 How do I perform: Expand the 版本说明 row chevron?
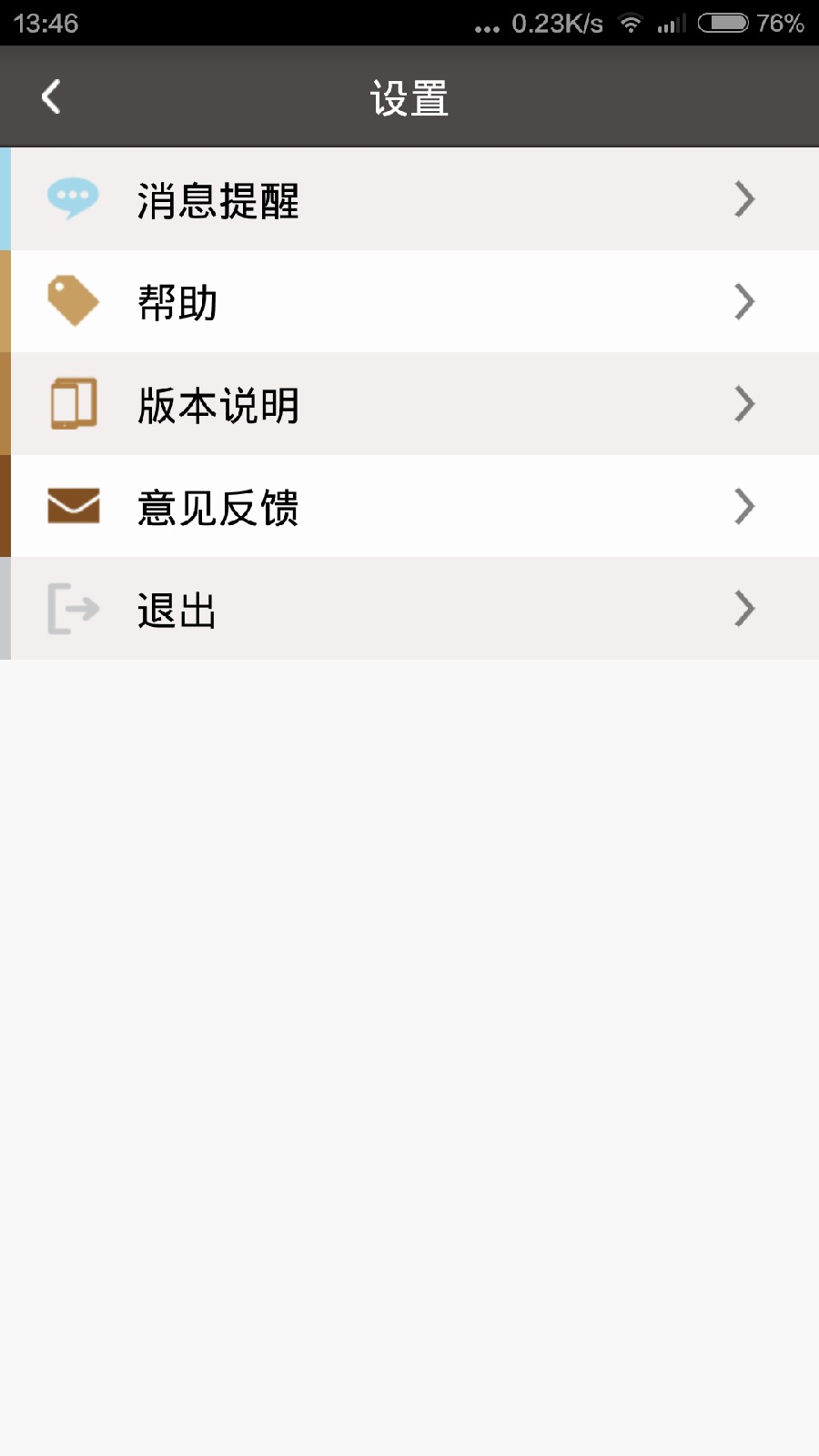[744, 403]
